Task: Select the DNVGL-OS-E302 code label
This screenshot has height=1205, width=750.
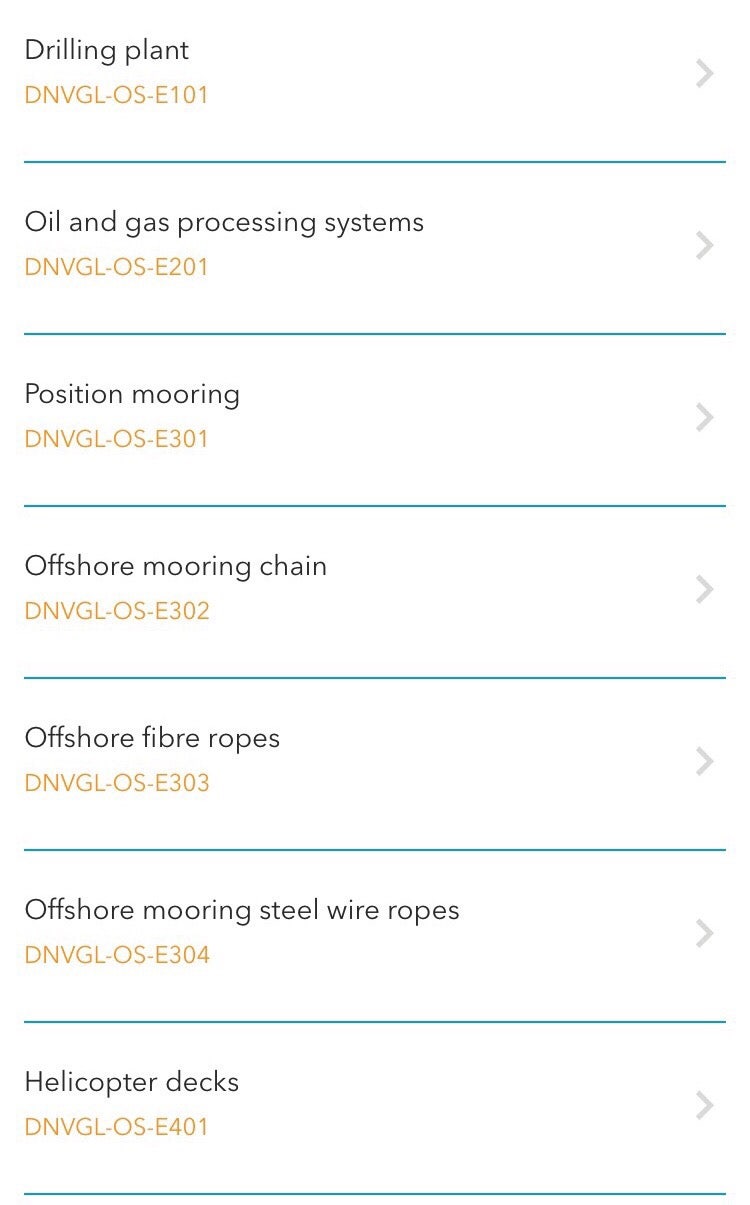Action: tap(117, 611)
